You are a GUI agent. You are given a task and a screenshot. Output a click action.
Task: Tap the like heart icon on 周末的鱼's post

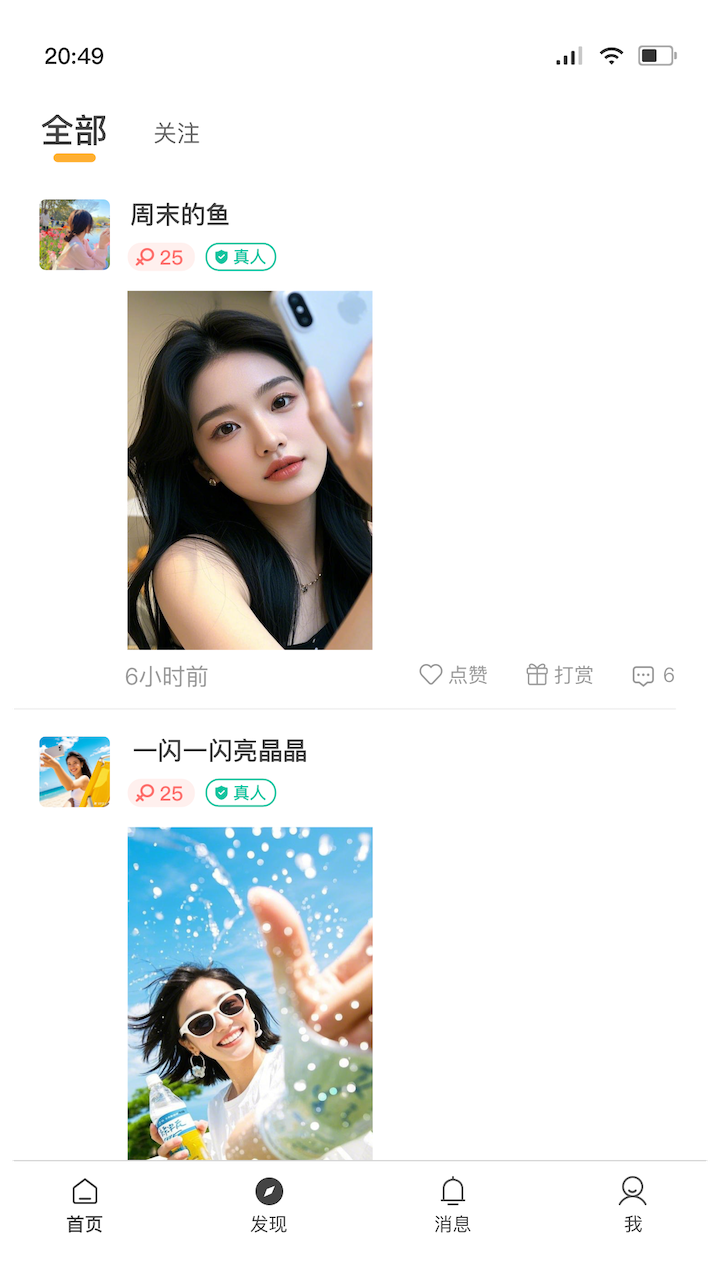click(x=430, y=675)
